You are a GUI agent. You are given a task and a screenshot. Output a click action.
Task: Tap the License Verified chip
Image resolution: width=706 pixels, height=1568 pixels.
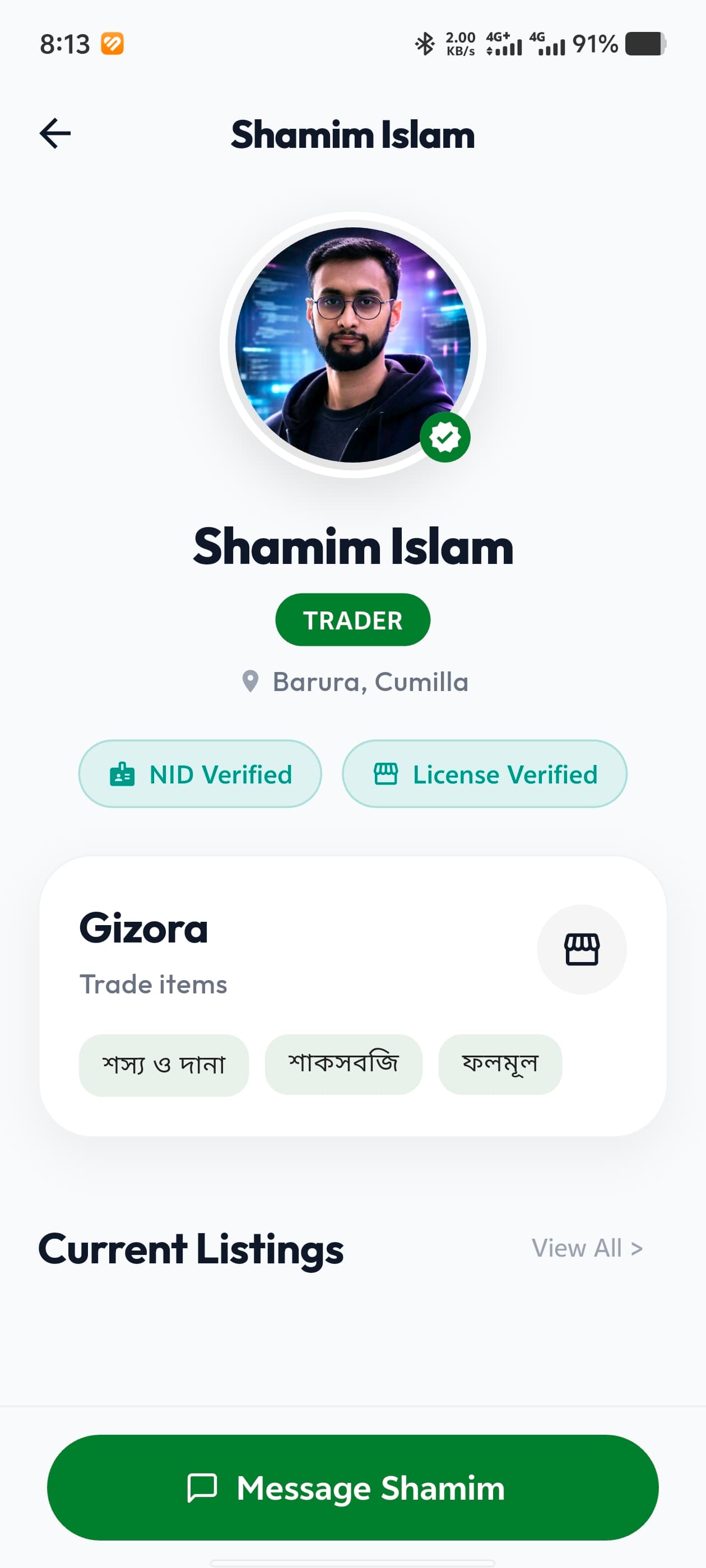point(484,774)
